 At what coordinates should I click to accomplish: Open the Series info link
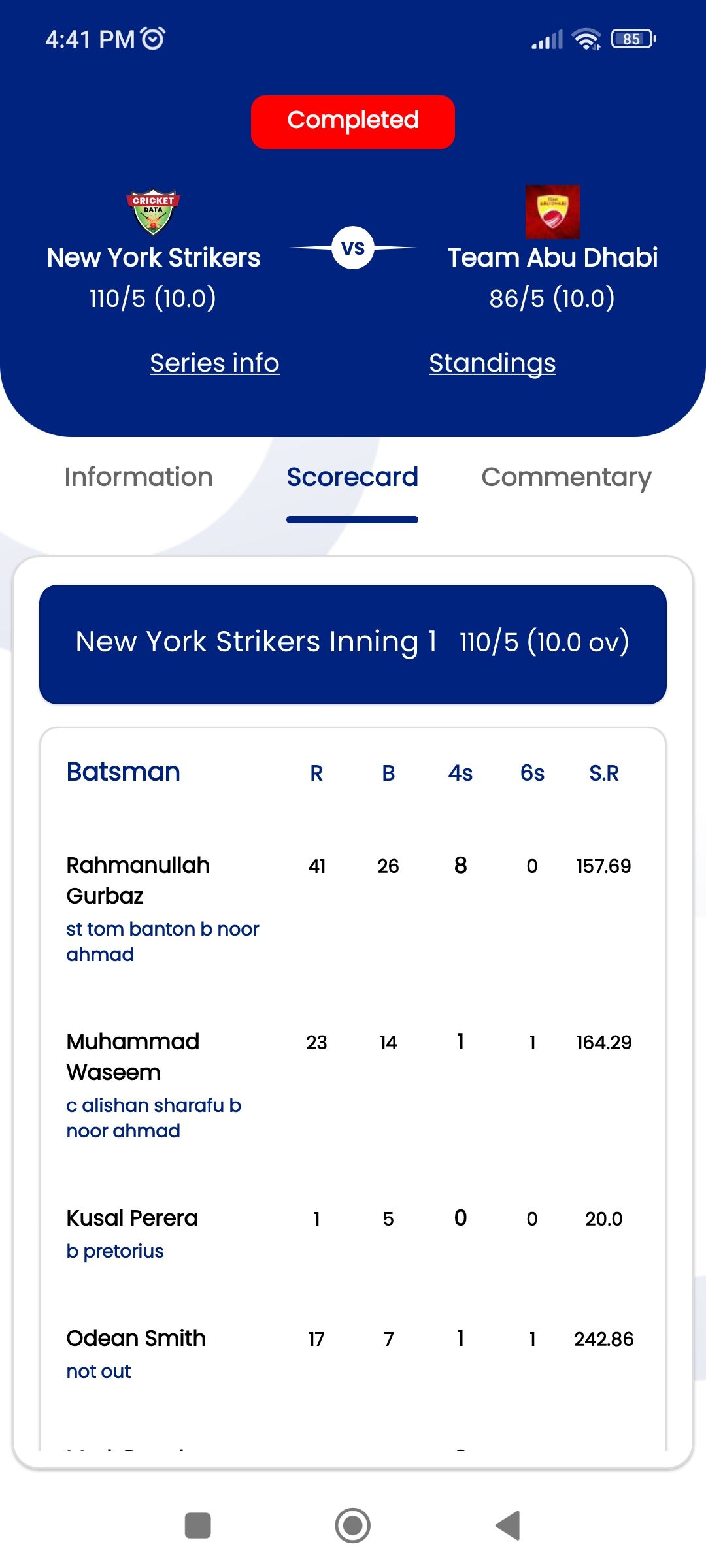click(214, 363)
